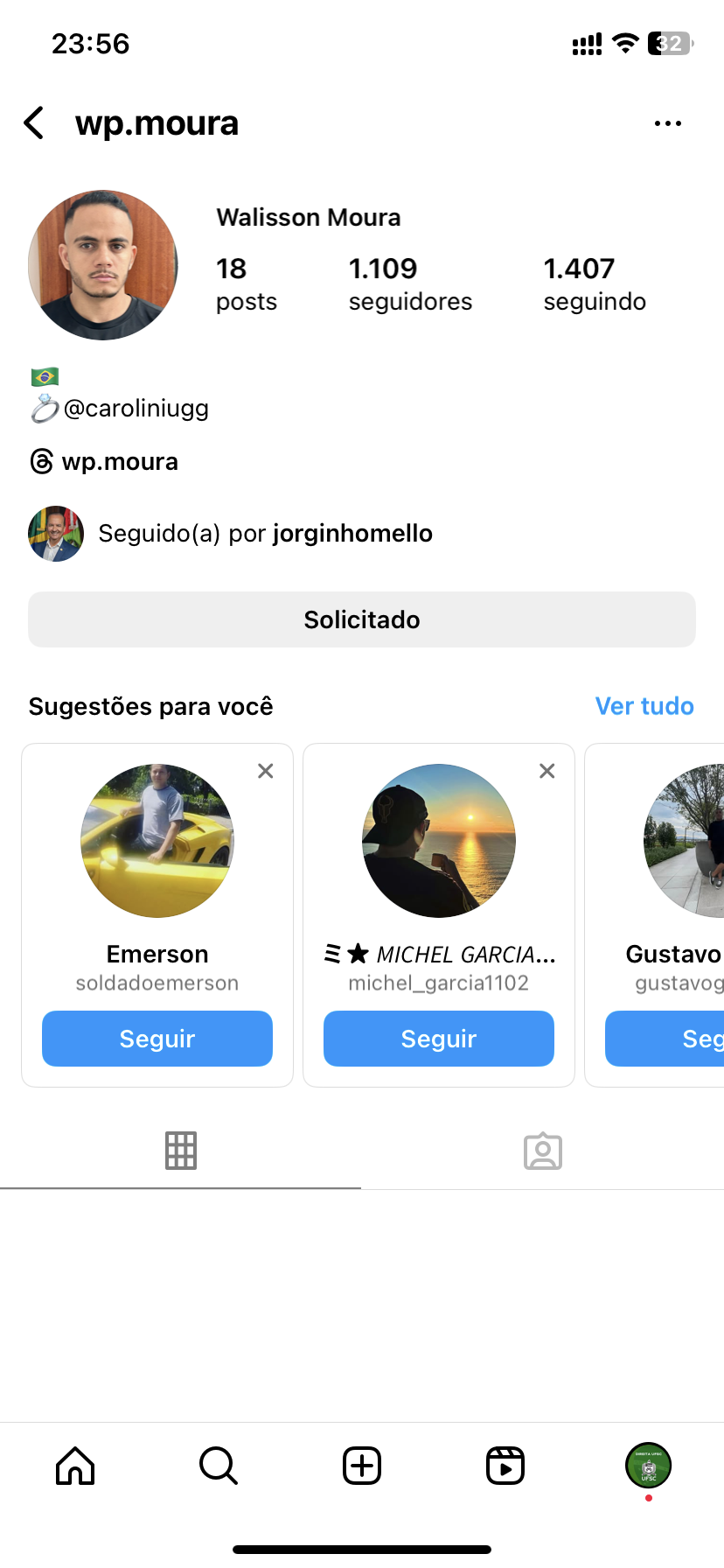Go to the Home feed

coord(75,1466)
